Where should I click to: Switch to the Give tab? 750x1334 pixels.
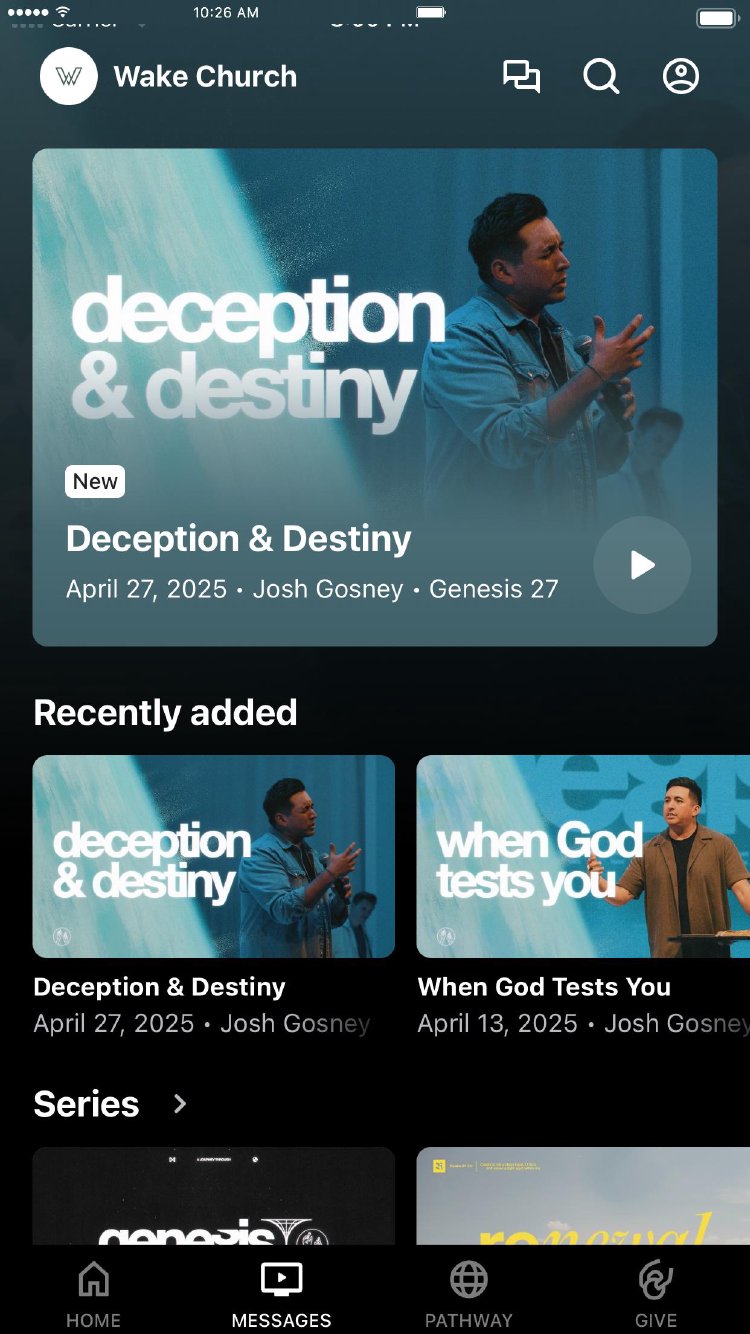[656, 1294]
